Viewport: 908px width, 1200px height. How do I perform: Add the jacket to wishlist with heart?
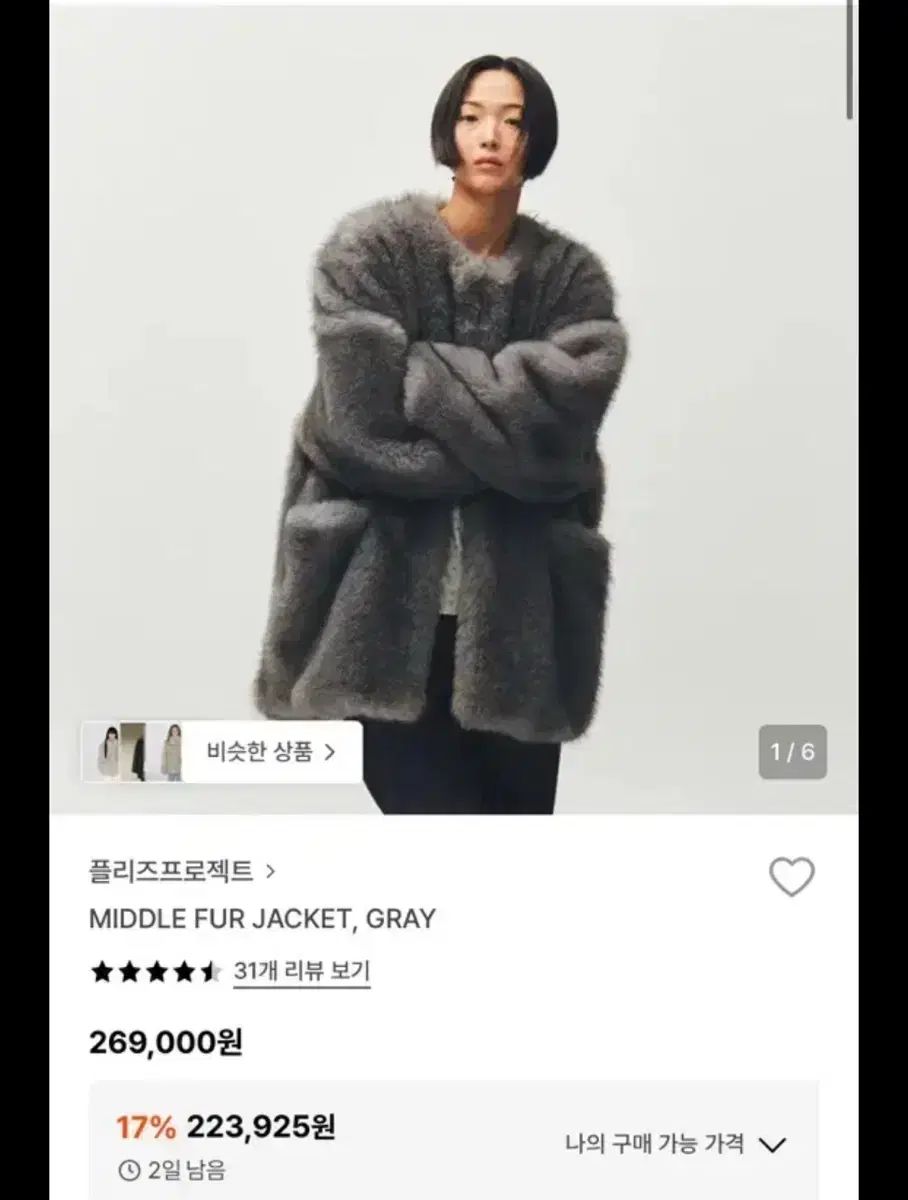pyautogui.click(x=791, y=878)
